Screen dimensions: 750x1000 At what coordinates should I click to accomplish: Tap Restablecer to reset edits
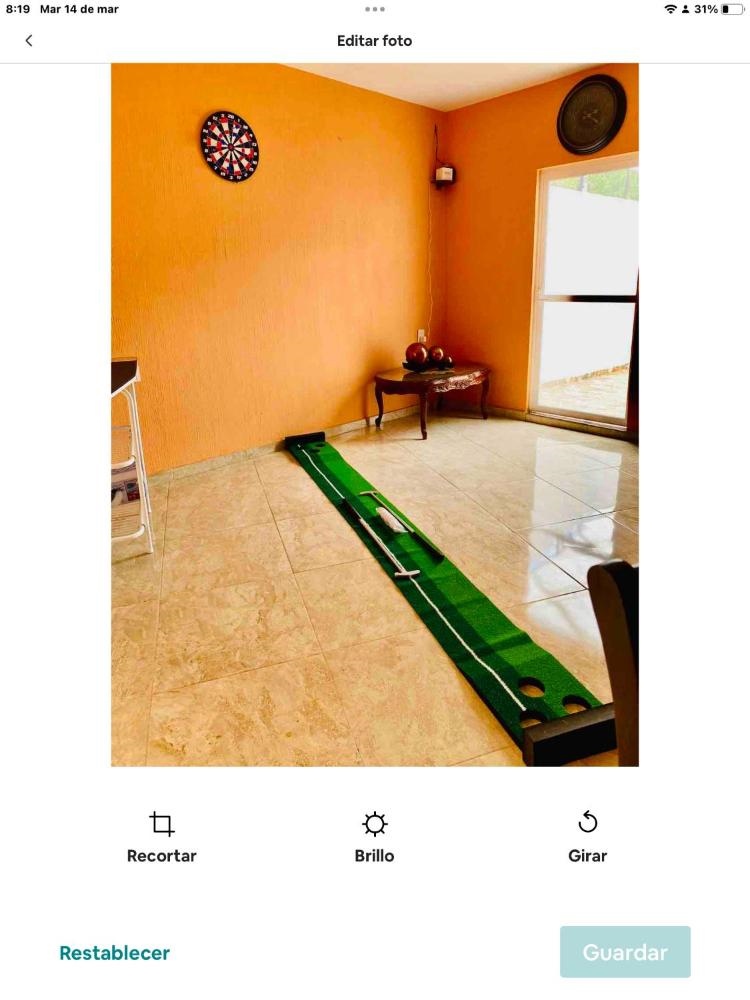coord(115,953)
